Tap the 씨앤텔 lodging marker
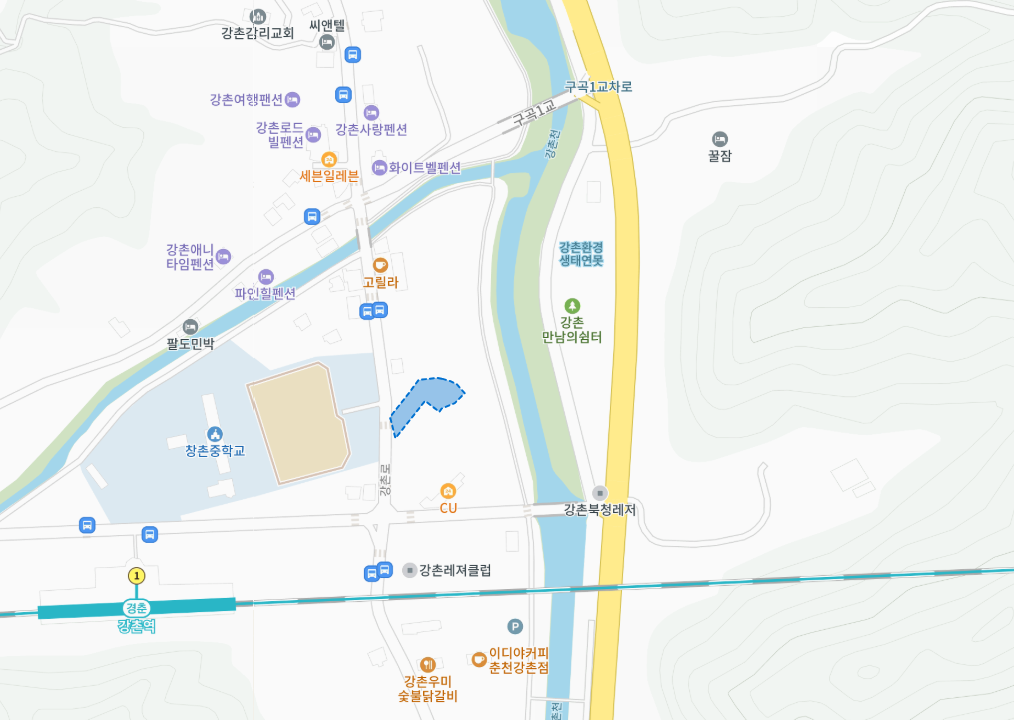The image size is (1014, 720). pos(327,43)
